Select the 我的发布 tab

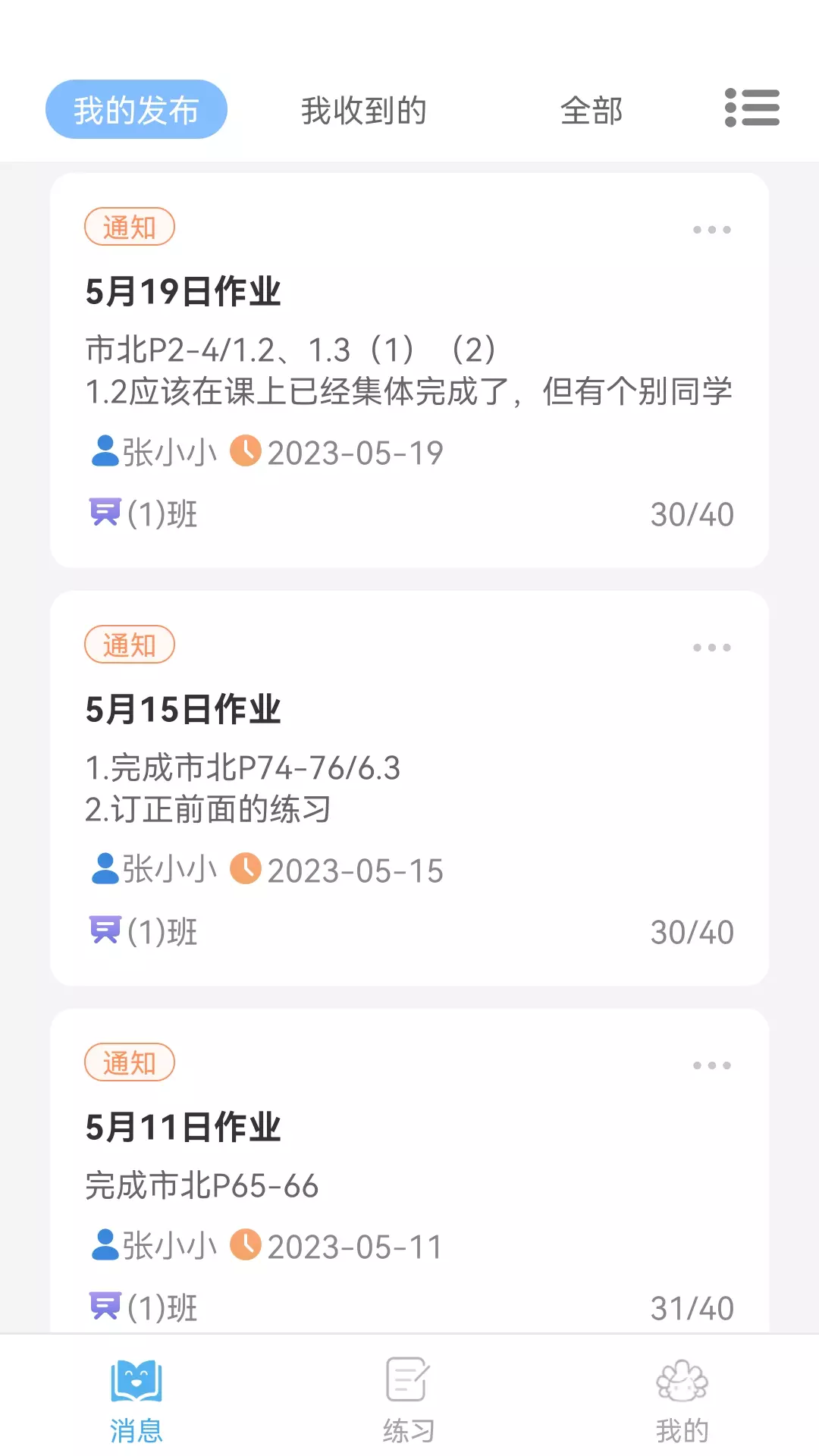(x=136, y=109)
